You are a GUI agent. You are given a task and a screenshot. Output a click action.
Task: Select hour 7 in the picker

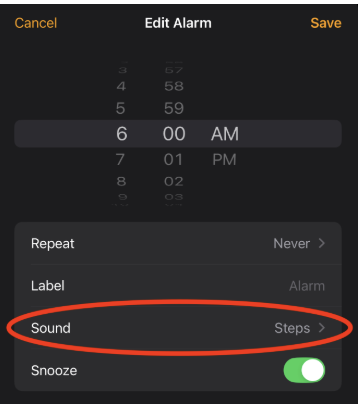point(120,159)
